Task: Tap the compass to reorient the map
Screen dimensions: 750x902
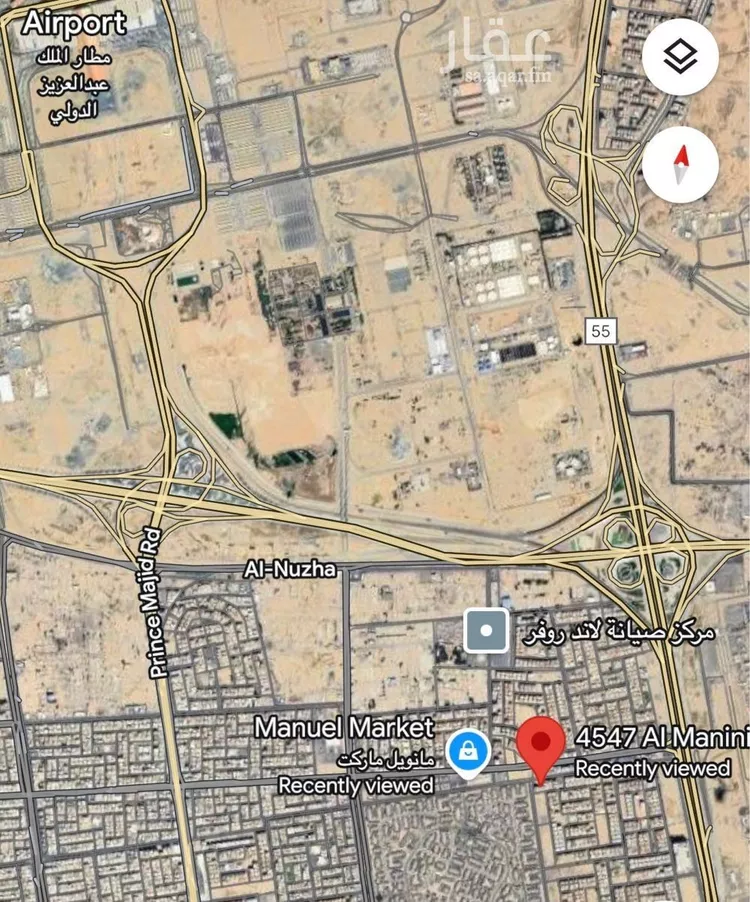Action: 680,163
